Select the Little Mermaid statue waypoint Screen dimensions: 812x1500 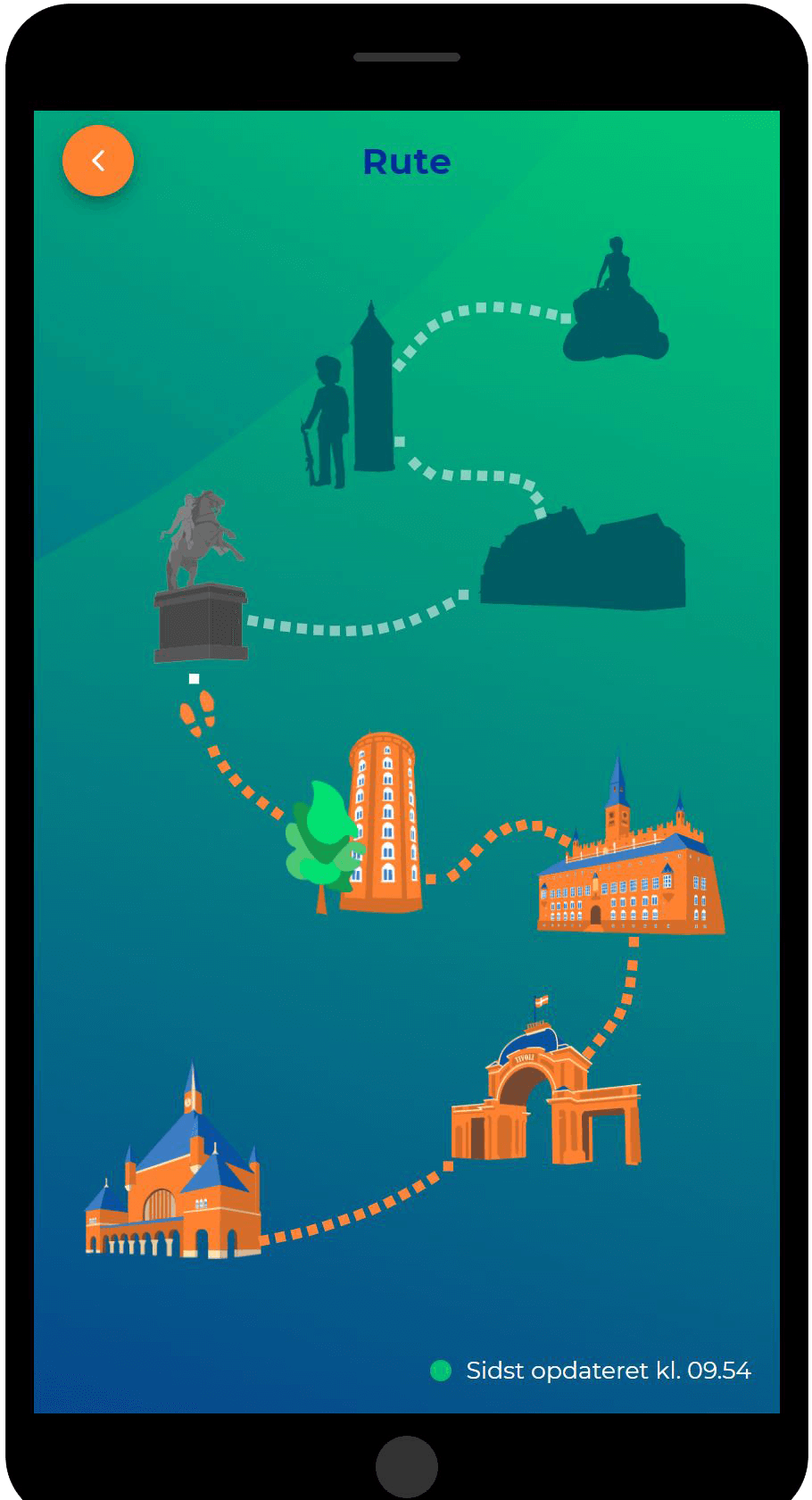[617, 294]
